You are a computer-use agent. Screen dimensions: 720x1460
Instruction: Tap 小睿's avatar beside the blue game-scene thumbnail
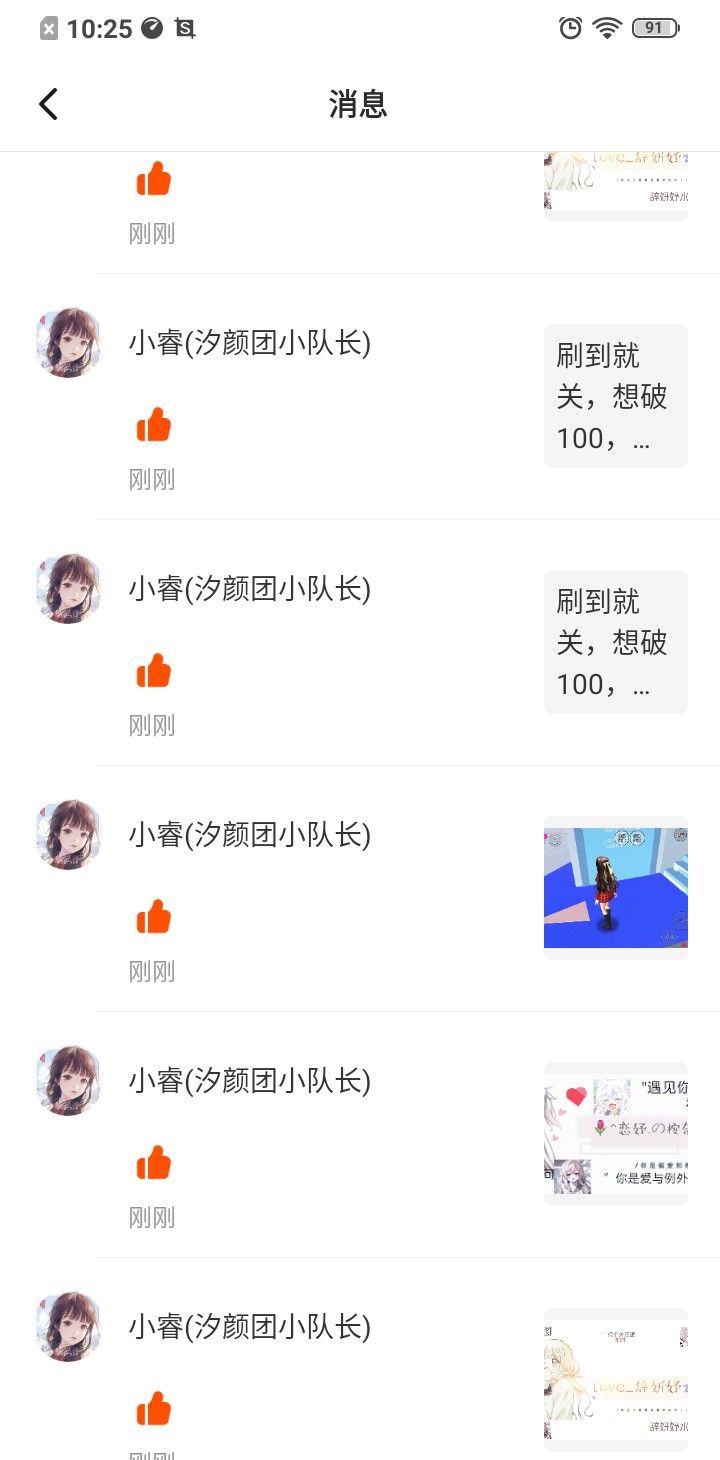68,834
